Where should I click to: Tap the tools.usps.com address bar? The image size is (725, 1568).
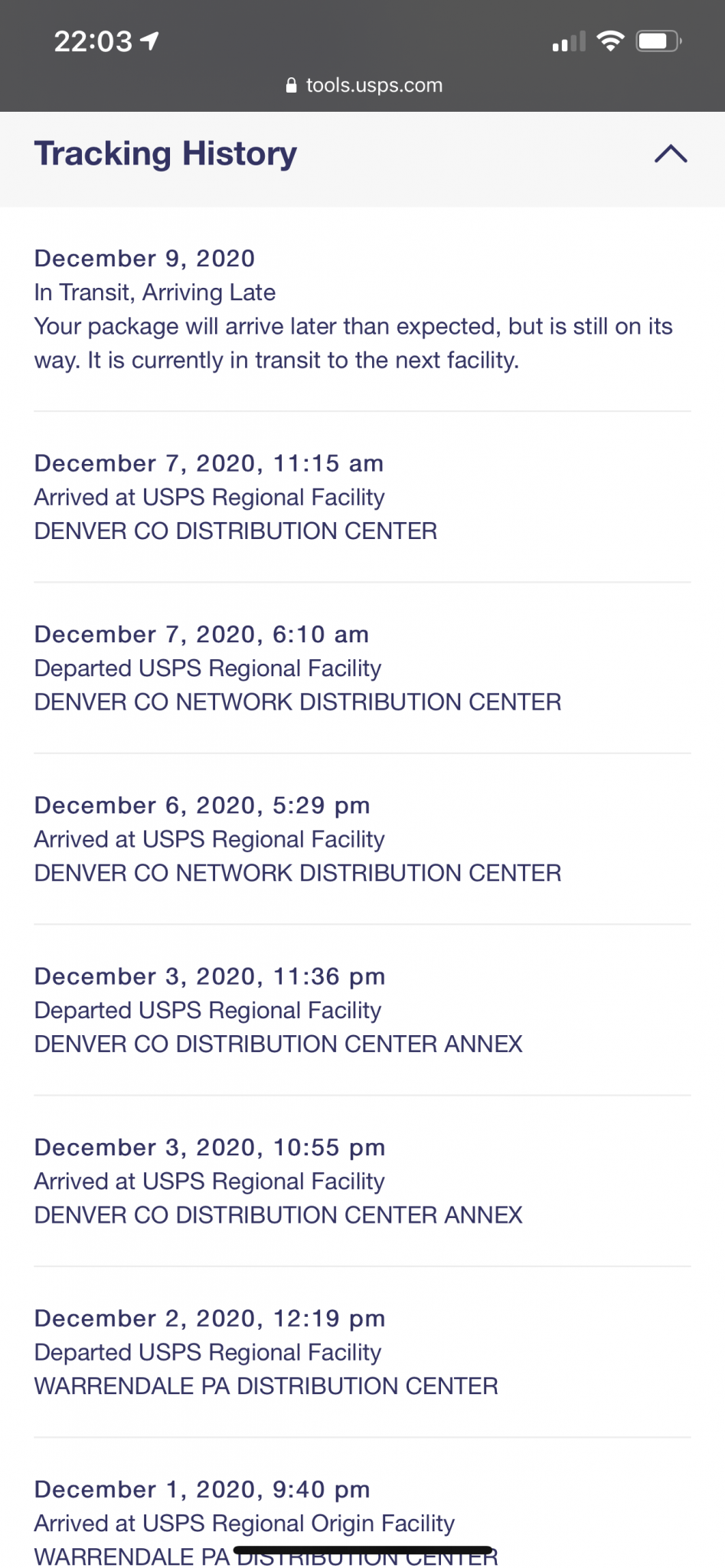pyautogui.click(x=364, y=85)
